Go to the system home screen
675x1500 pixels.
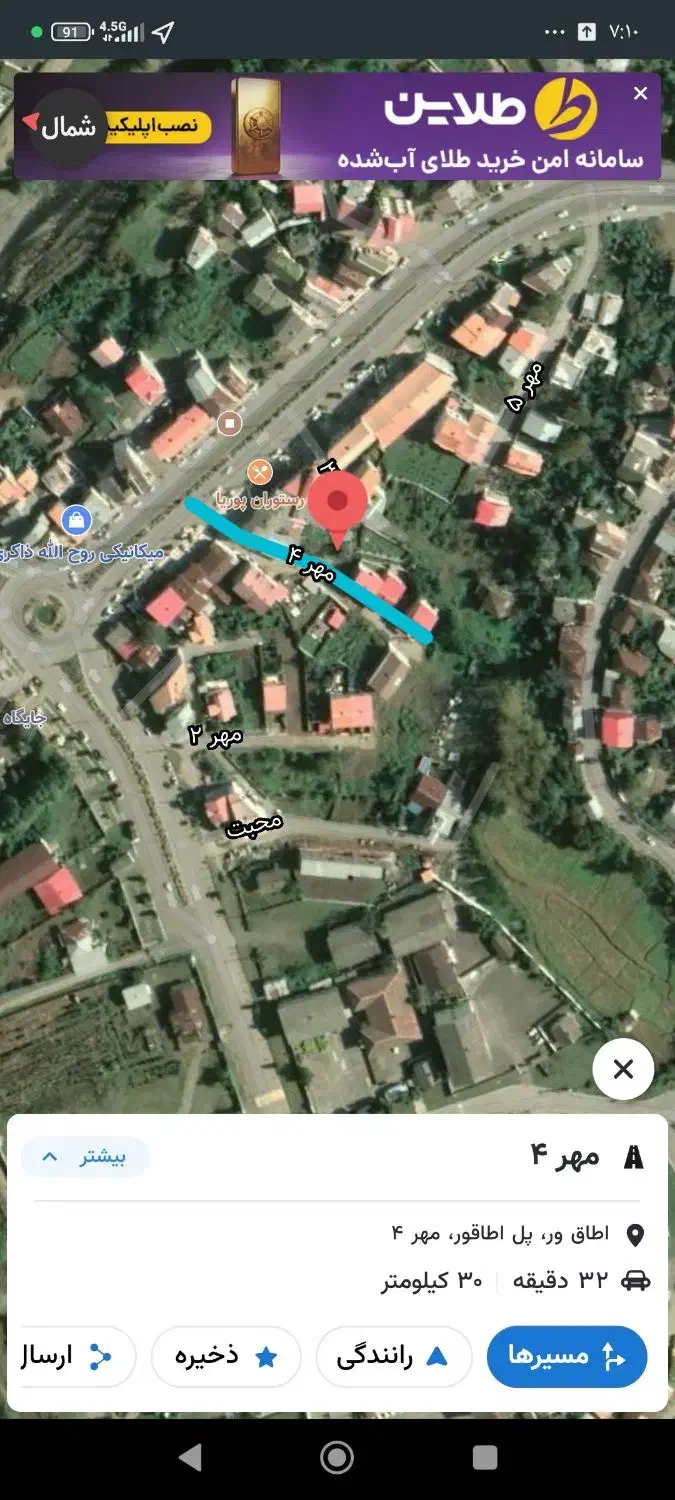(x=337, y=1457)
